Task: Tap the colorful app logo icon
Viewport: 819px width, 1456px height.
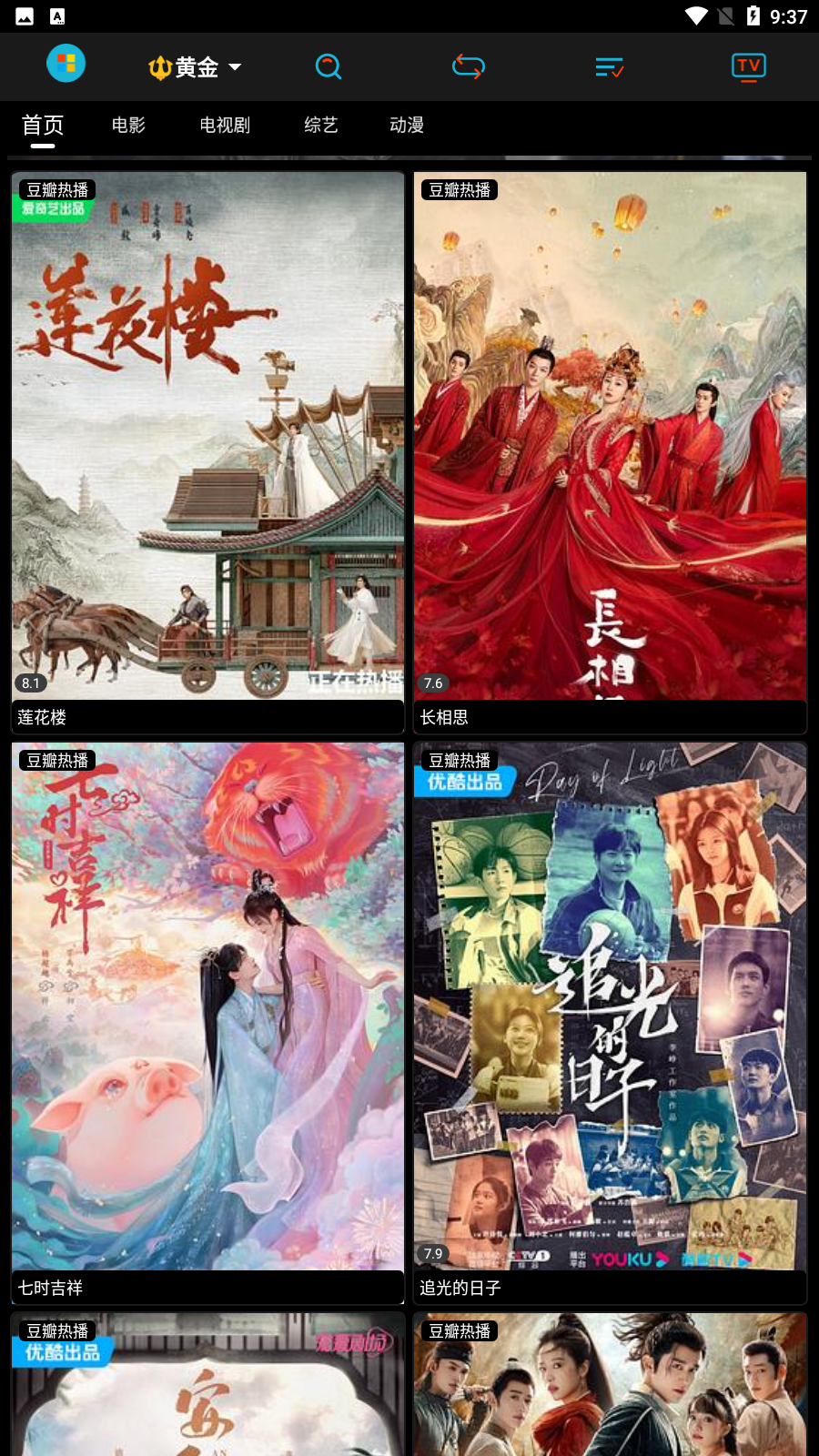Action: (x=66, y=64)
